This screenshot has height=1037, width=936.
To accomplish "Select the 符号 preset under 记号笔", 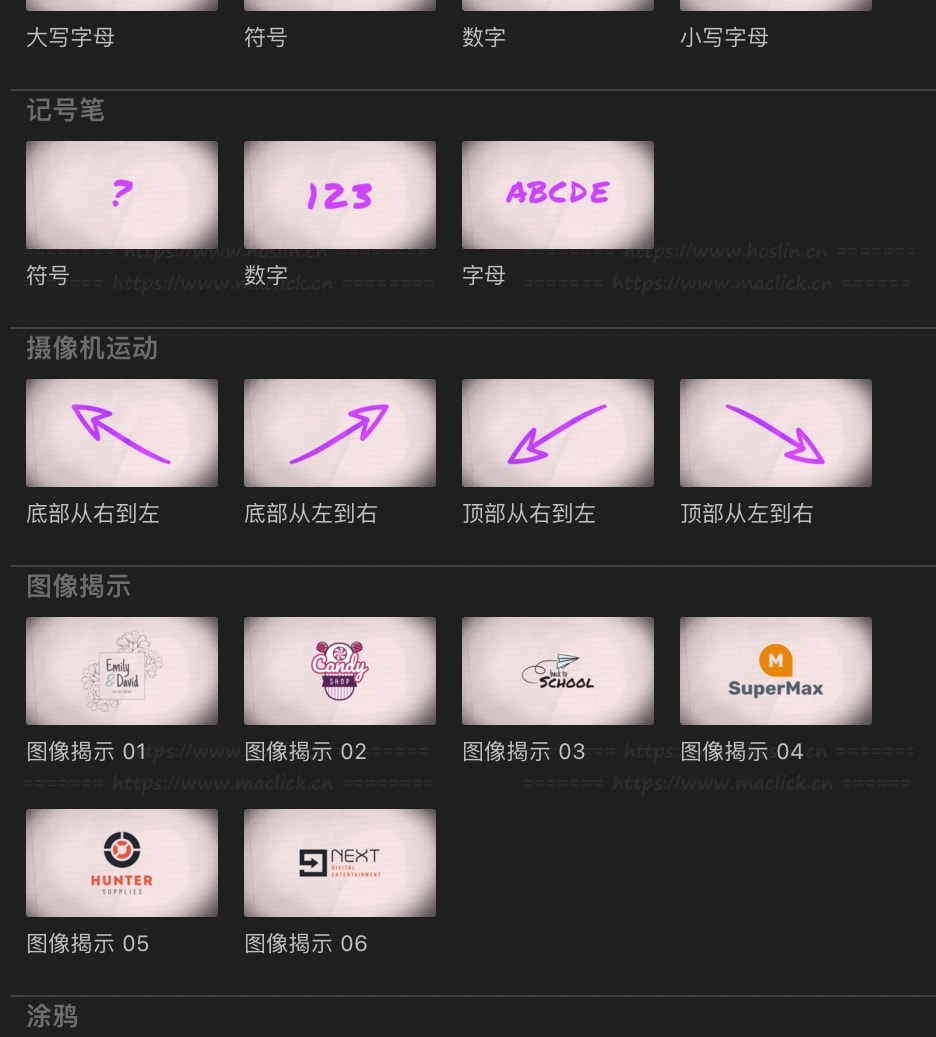I will tap(121, 194).
